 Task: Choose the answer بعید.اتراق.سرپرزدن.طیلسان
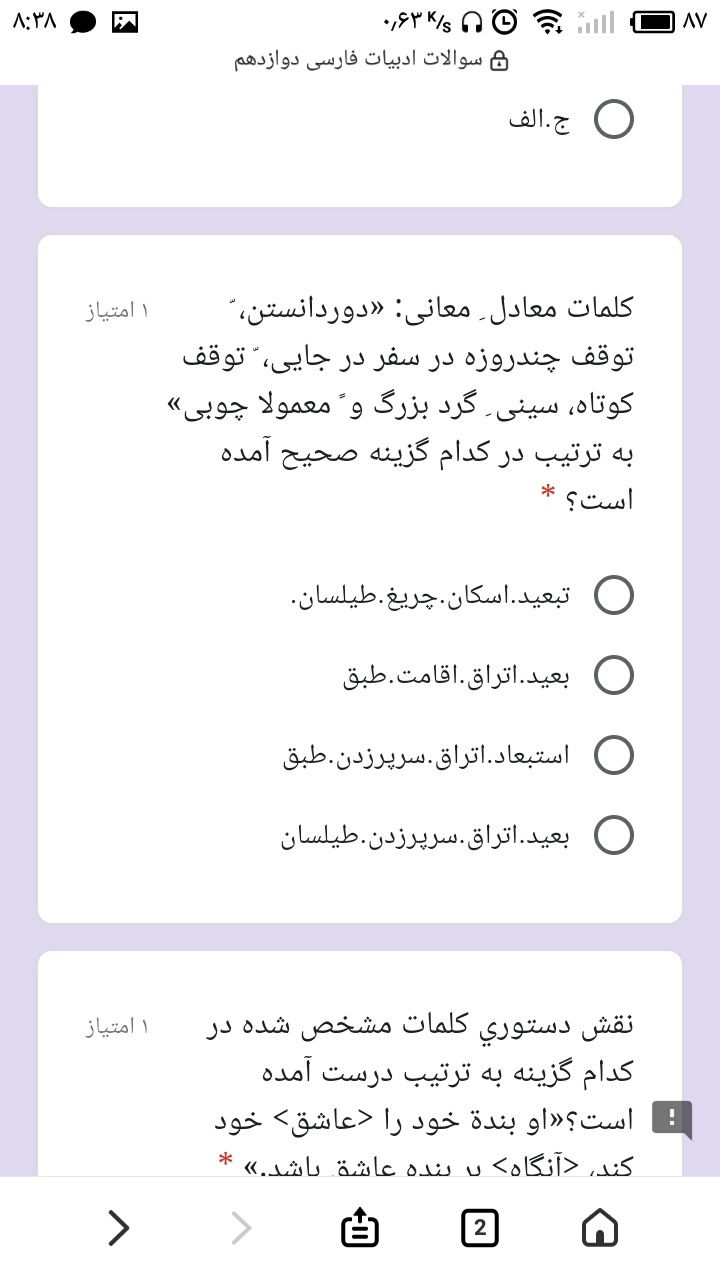click(614, 835)
